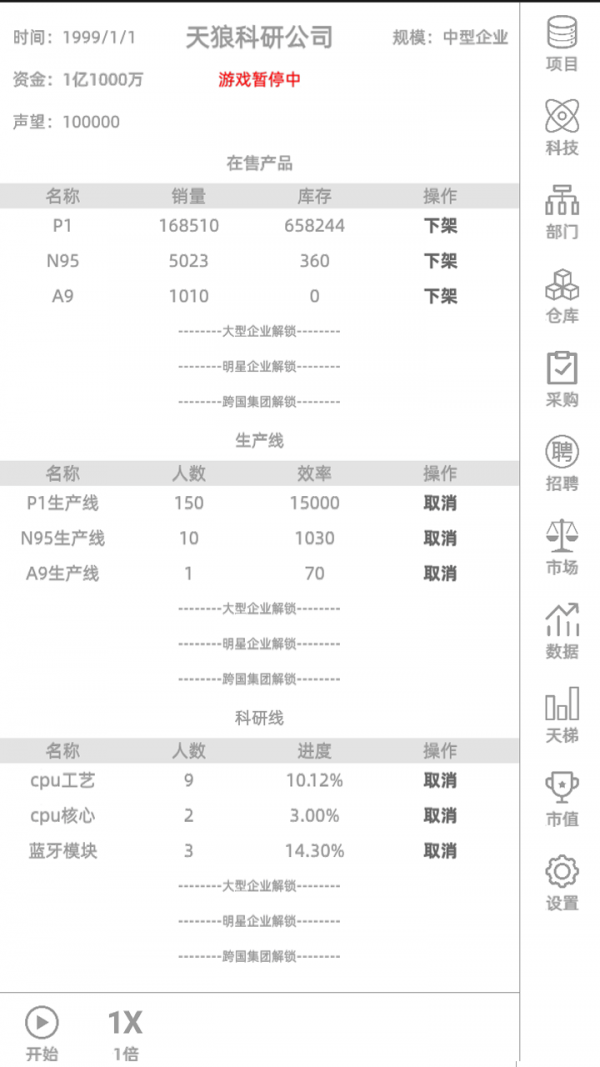The width and height of the screenshot is (600, 1067).
Task: View the 数据 (Data) charts
Action: [562, 631]
